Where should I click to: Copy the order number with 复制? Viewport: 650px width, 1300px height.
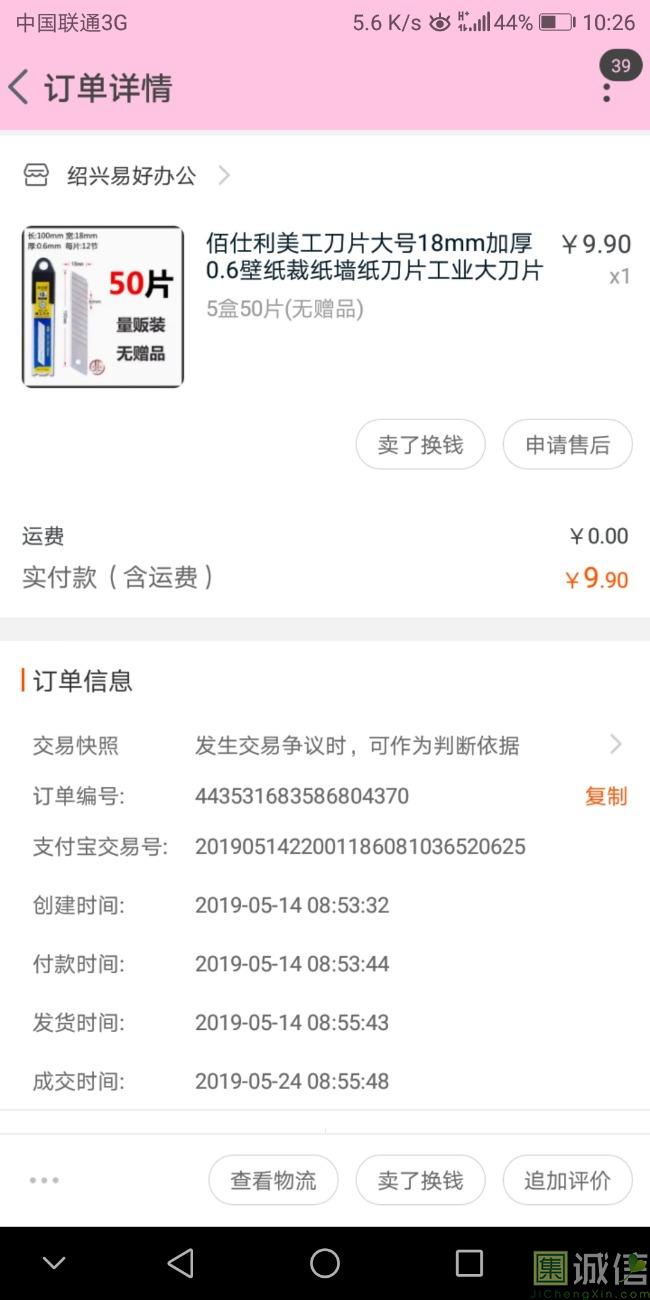pyautogui.click(x=605, y=796)
